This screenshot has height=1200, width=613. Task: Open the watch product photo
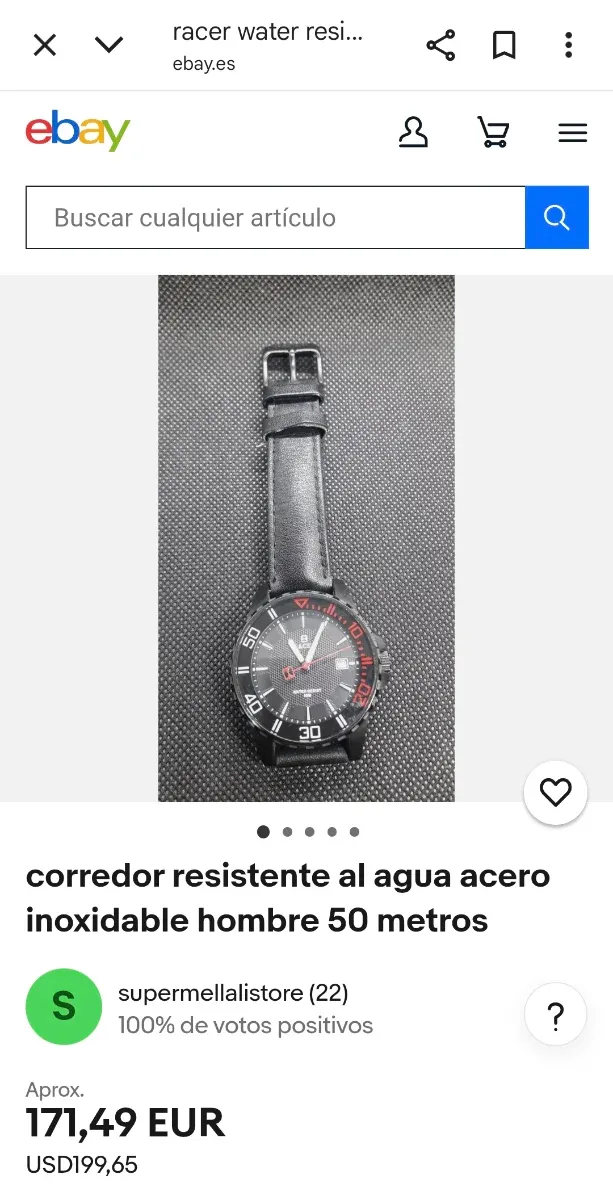coord(306,538)
